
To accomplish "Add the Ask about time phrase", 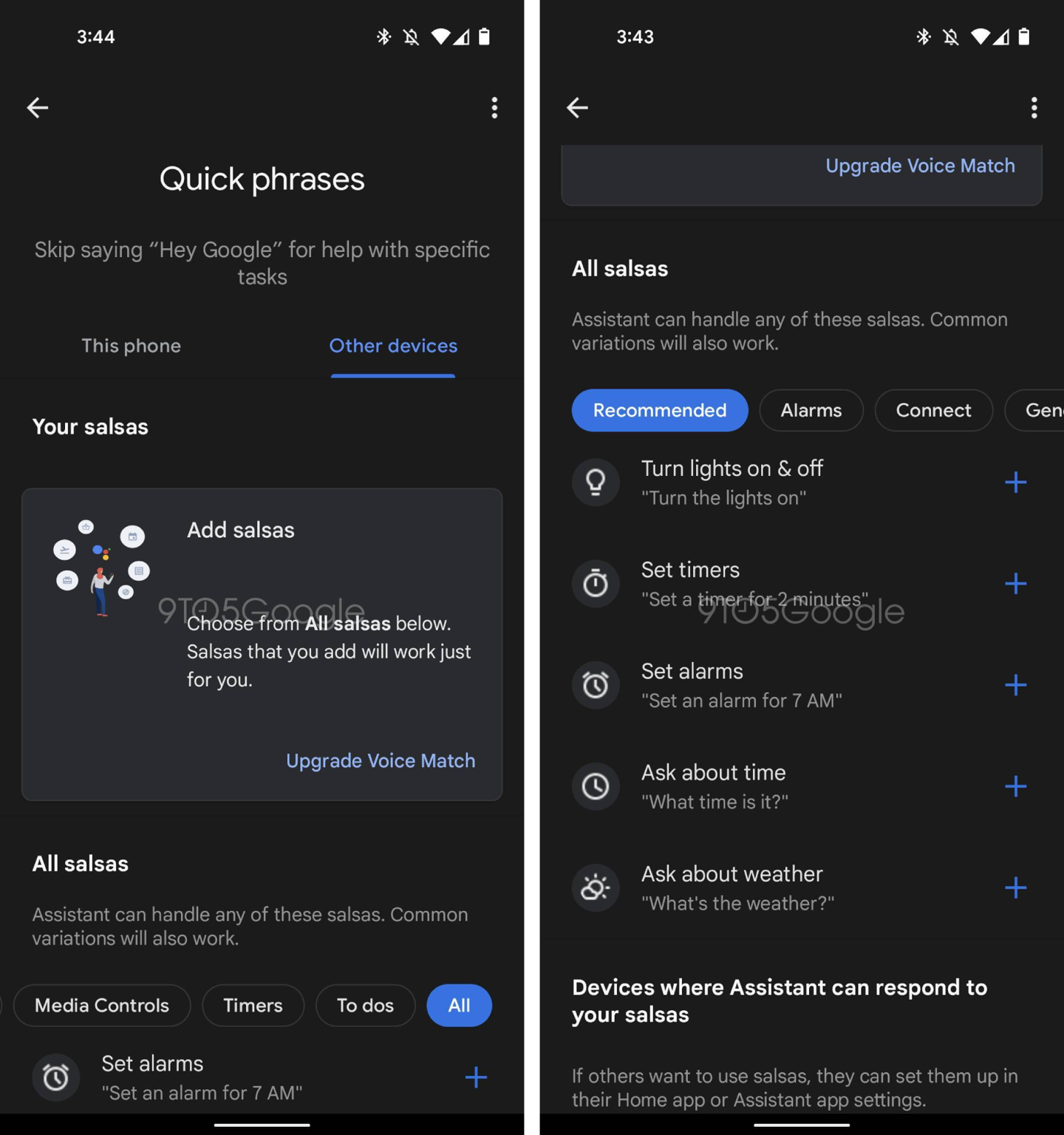I will (1015, 786).
